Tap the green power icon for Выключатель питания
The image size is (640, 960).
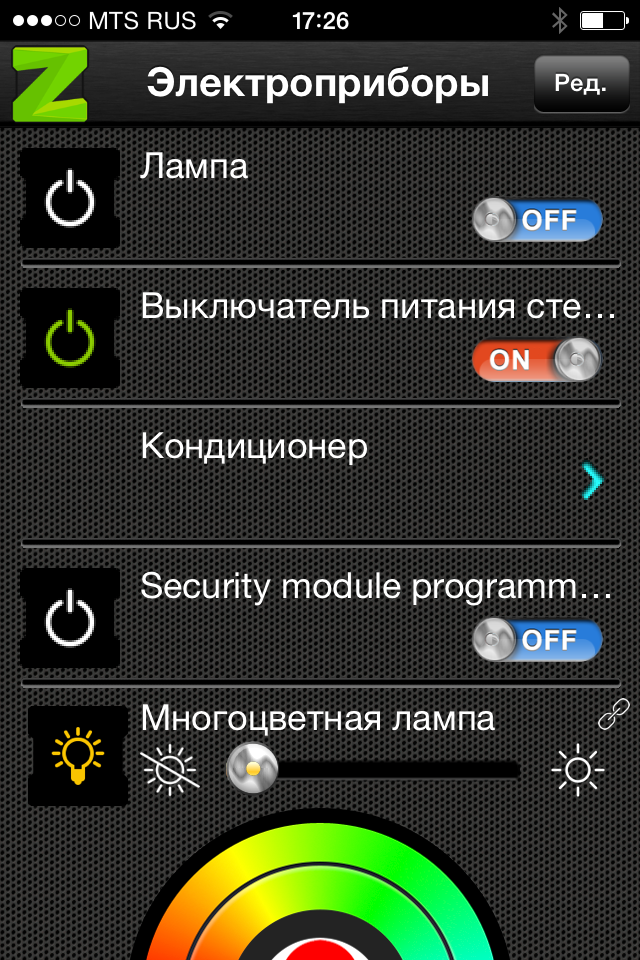click(x=70, y=339)
